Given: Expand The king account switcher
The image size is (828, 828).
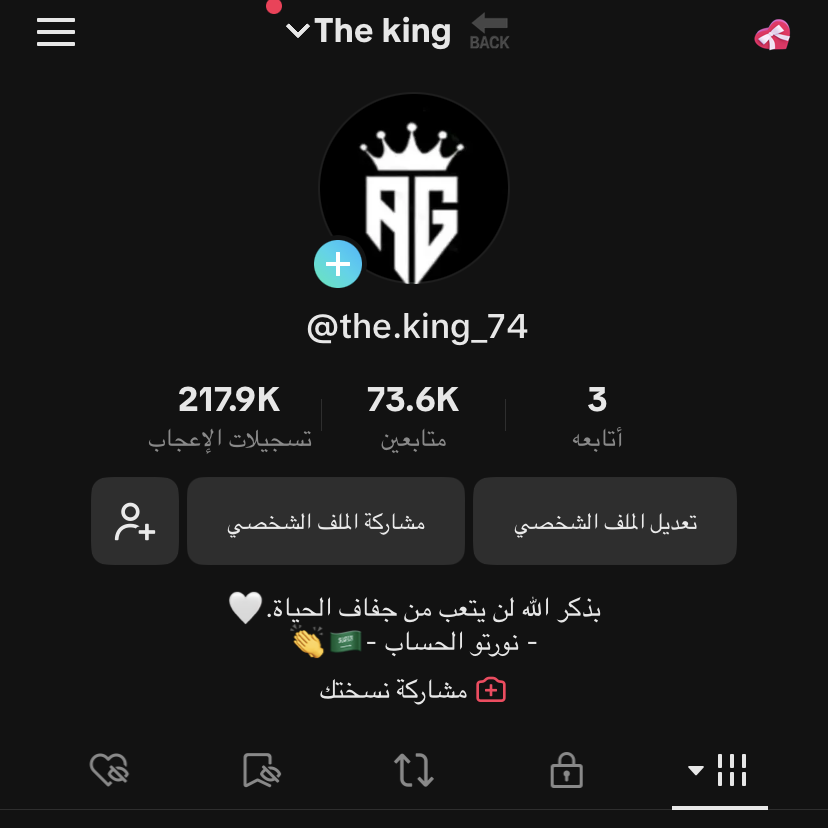Looking at the screenshot, I should [369, 32].
